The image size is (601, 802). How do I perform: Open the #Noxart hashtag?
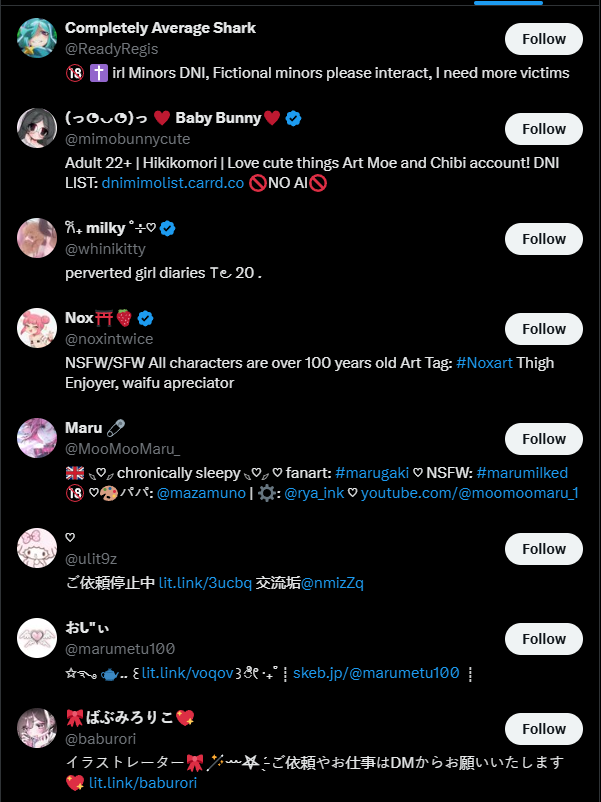pos(484,363)
